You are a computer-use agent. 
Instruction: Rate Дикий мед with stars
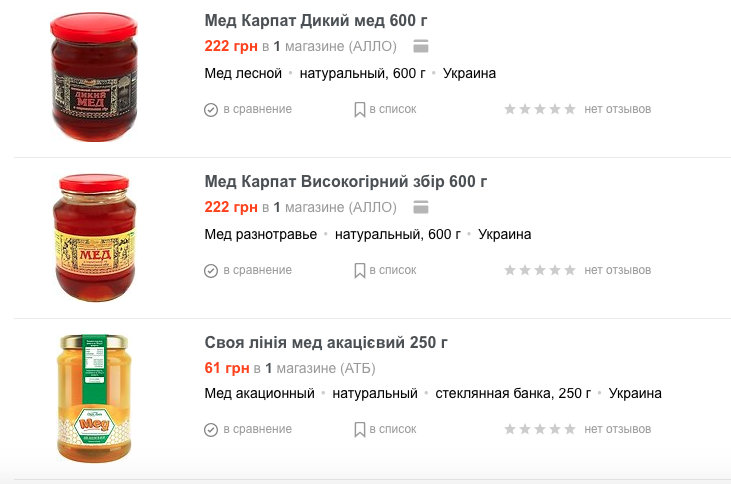[x=540, y=109]
